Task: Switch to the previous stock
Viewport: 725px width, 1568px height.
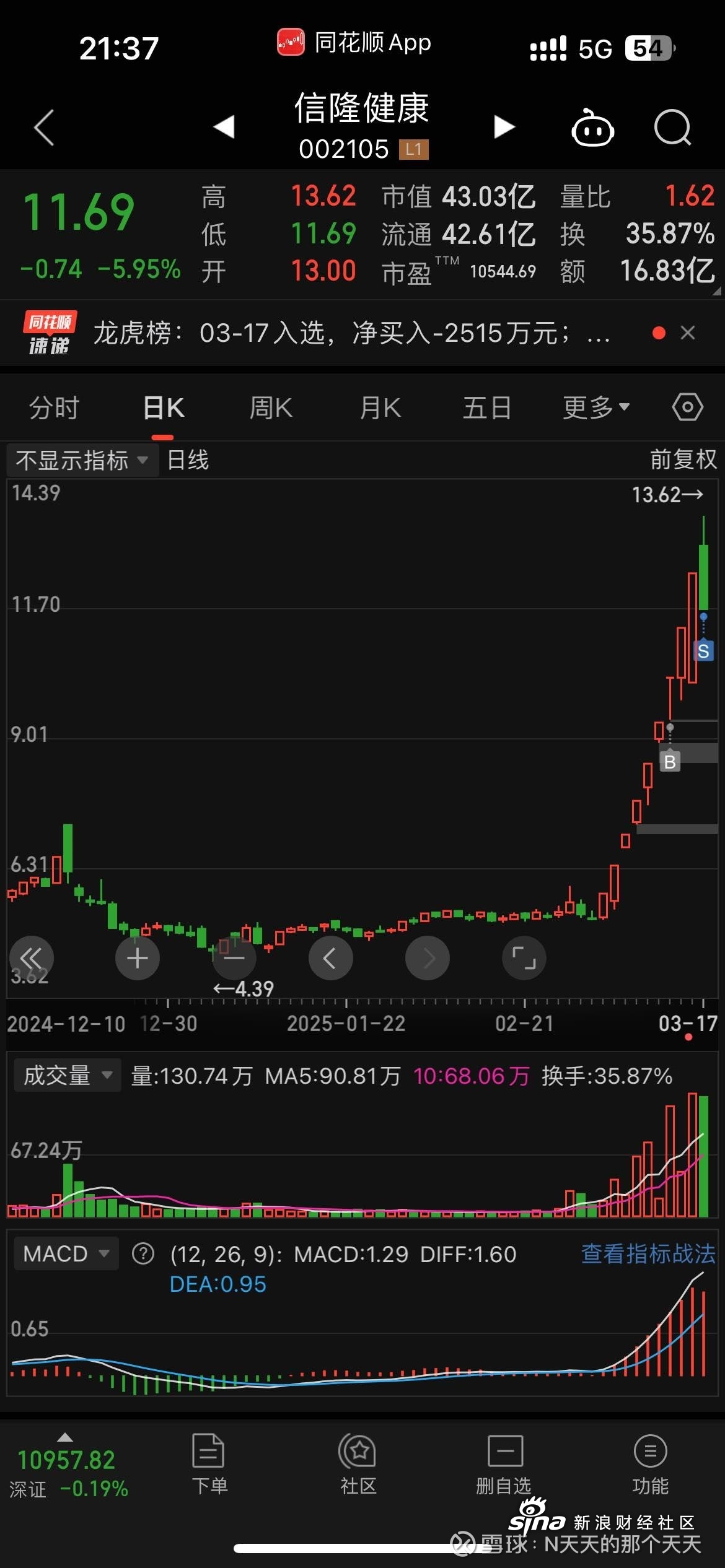Action: click(x=224, y=127)
